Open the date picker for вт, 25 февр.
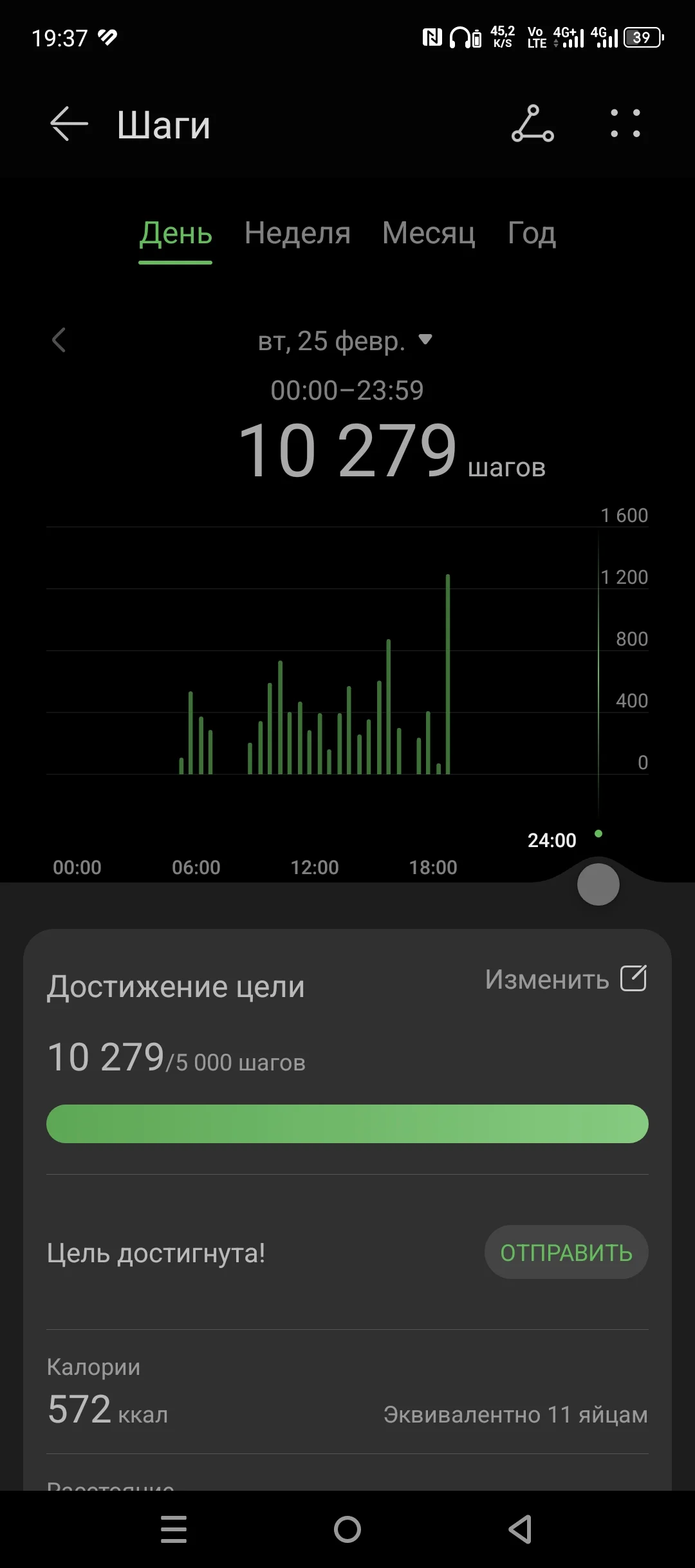Screen dimensions: 695x1568 341,341
